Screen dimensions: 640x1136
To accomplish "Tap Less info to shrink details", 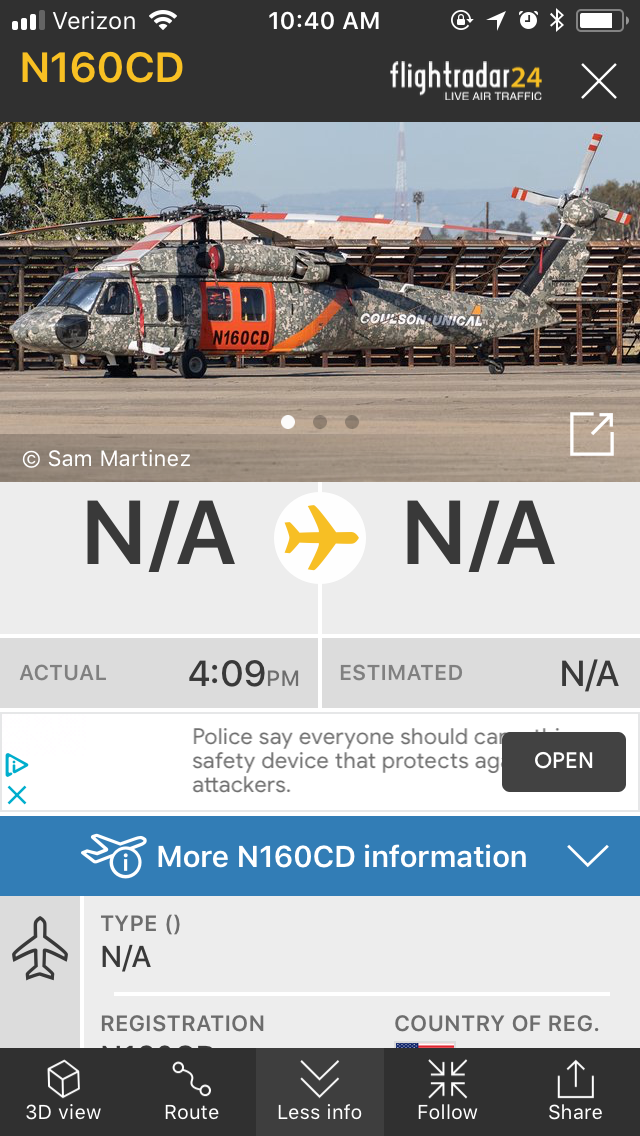I will pos(320,1092).
